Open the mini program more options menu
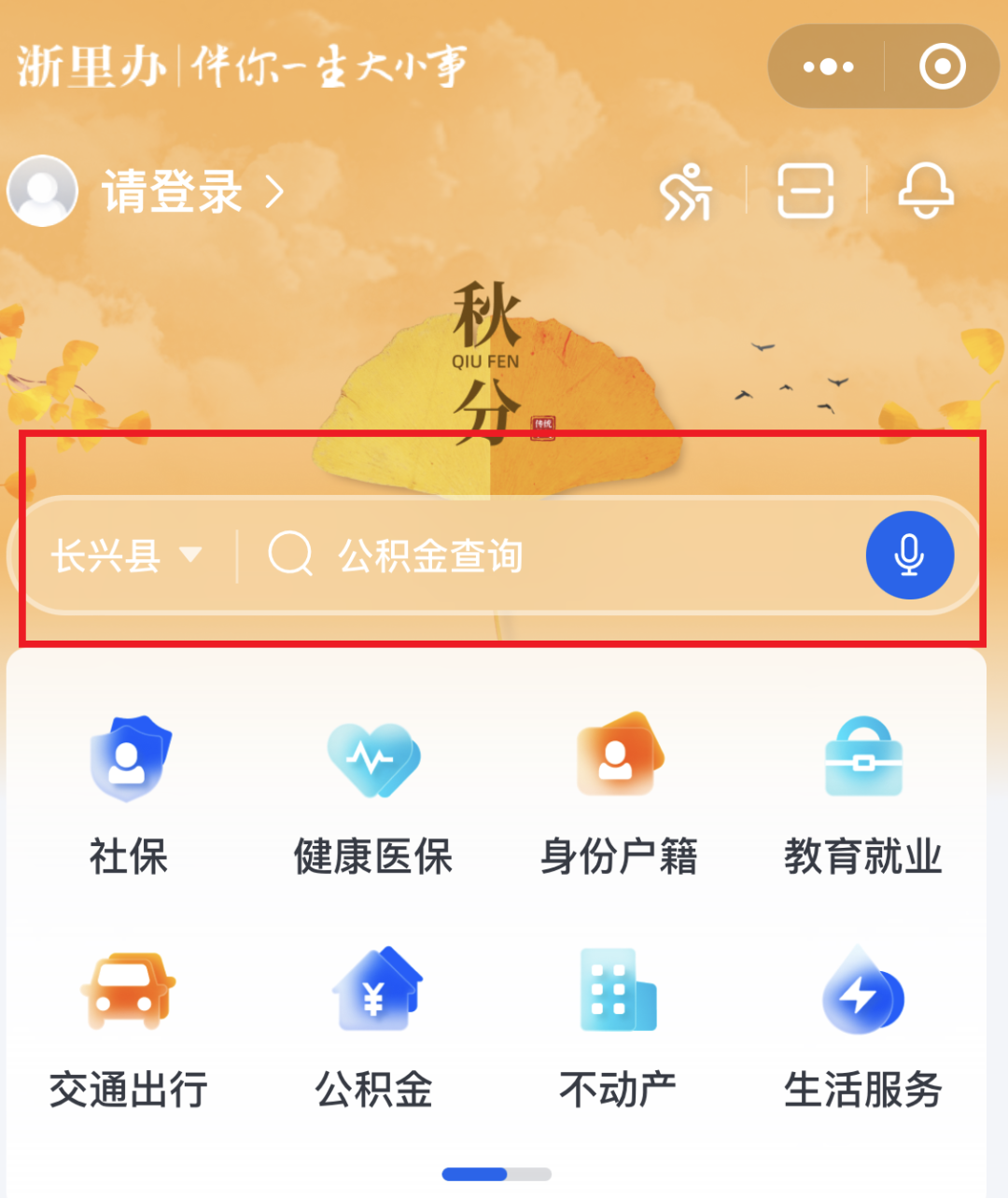Screen dimensions: 1008x1198 tap(828, 67)
